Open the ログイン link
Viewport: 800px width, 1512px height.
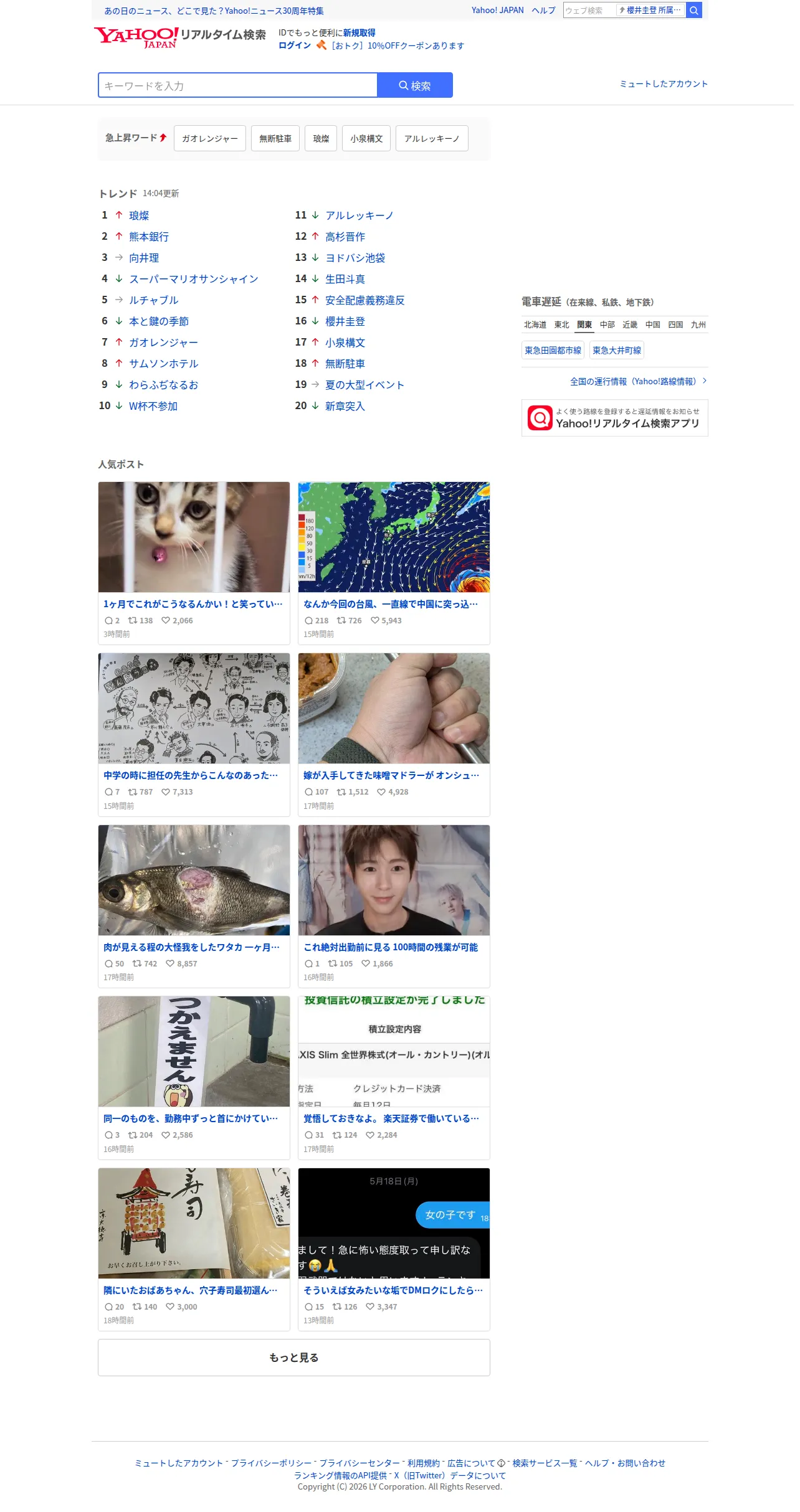click(x=295, y=45)
